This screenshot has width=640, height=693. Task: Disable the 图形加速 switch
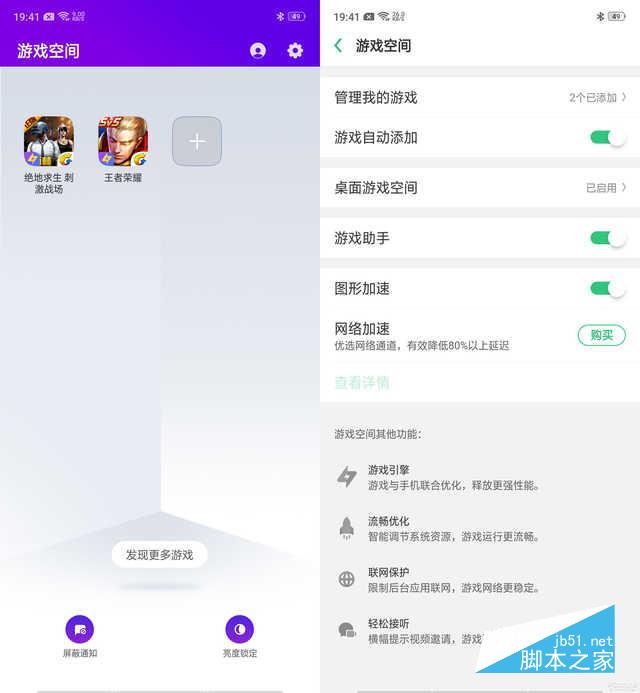607,288
